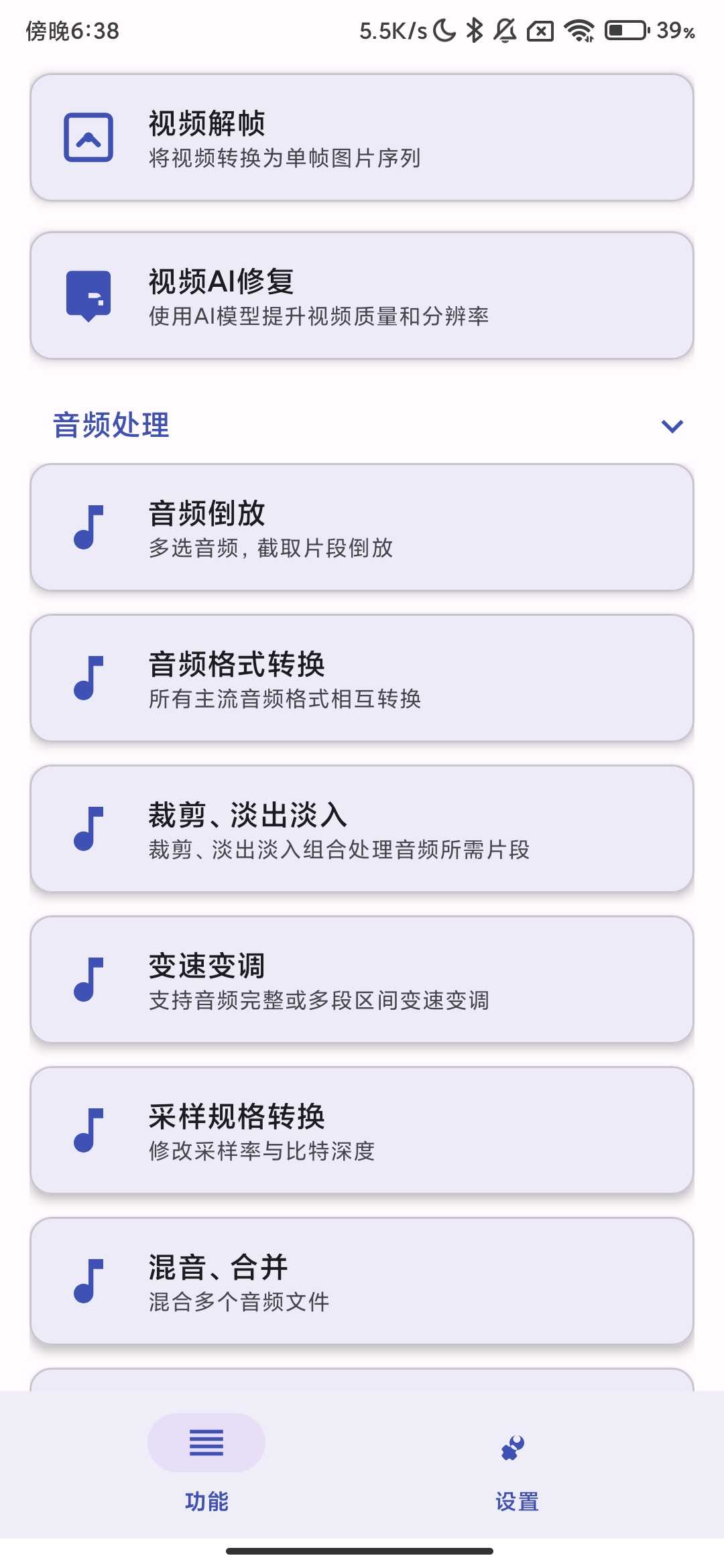724x1568 pixels.
Task: Click the 视频AI修复 repair icon
Action: [88, 295]
